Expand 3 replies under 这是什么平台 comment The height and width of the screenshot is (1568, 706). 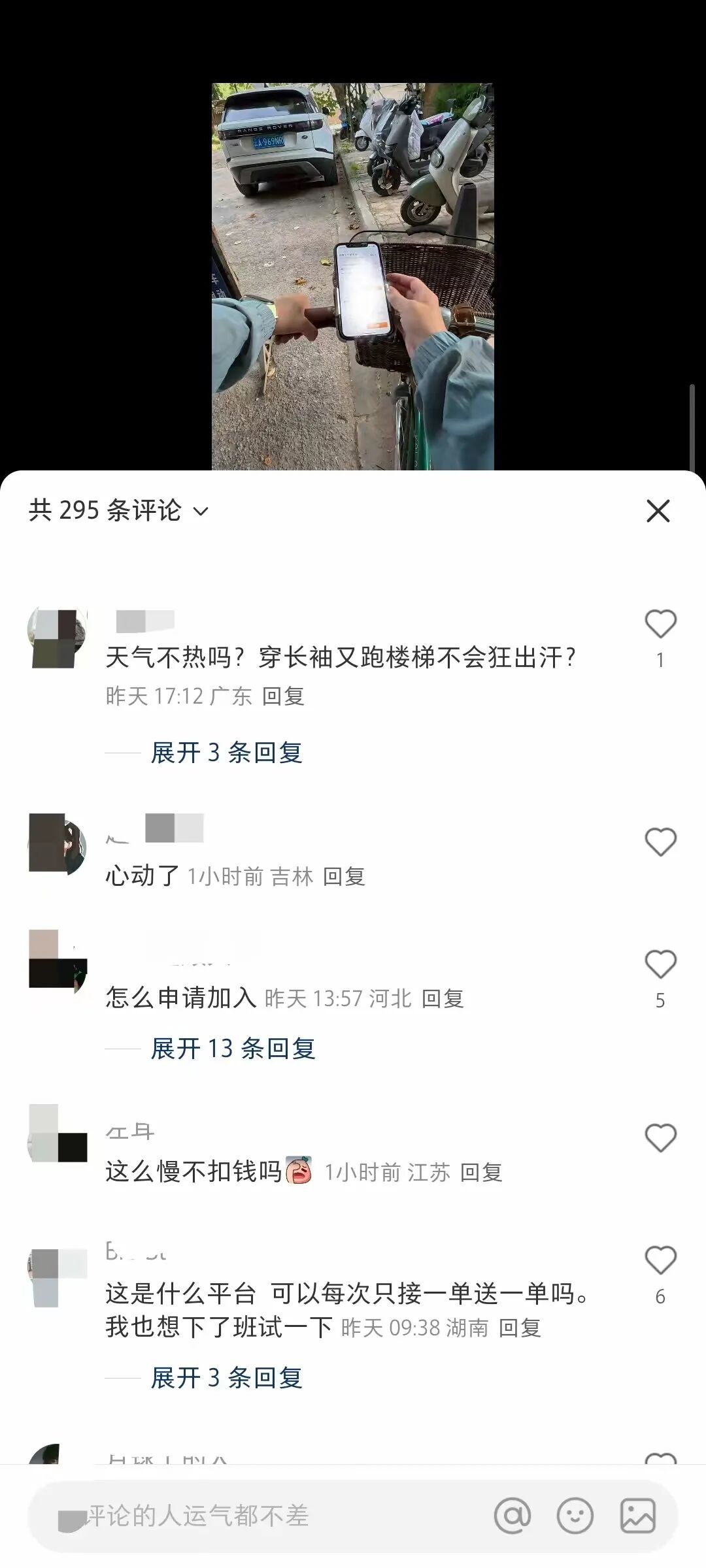tap(226, 1378)
